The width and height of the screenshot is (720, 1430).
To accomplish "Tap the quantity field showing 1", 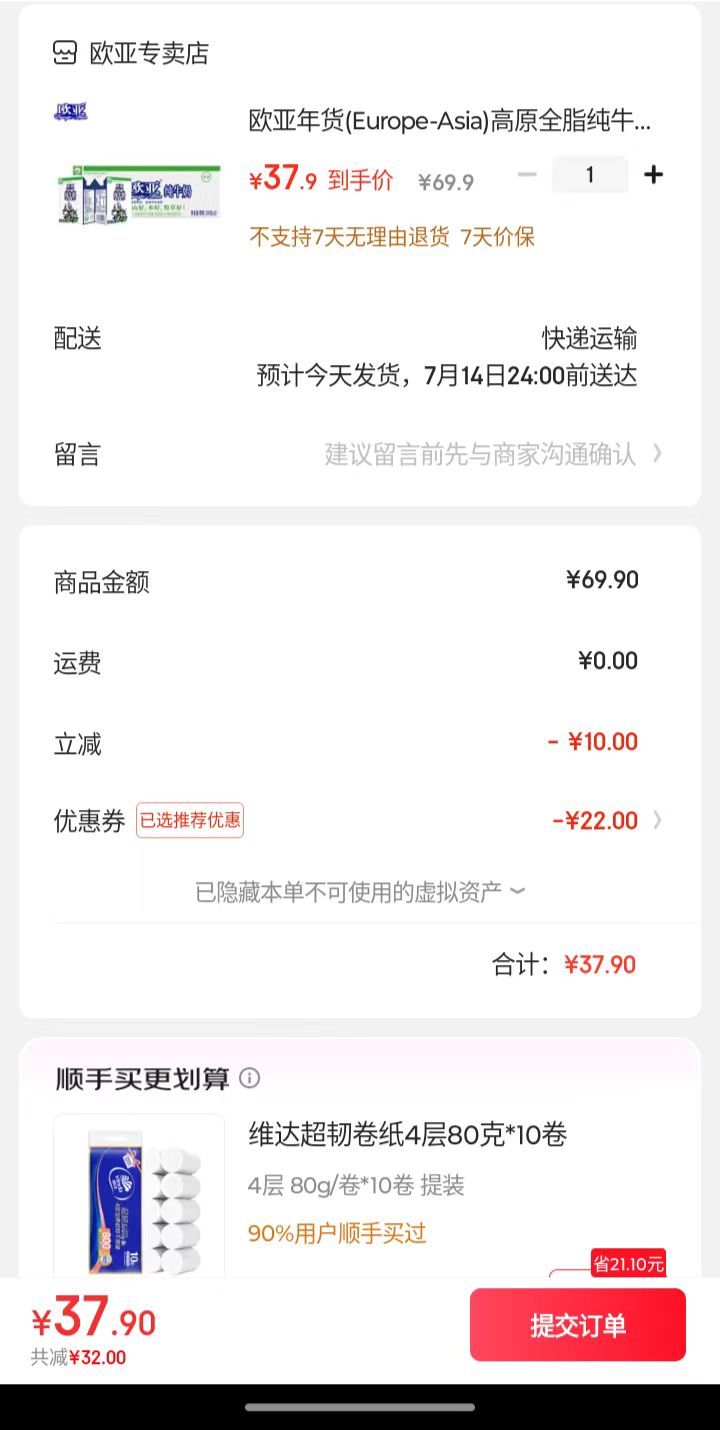I will (590, 175).
